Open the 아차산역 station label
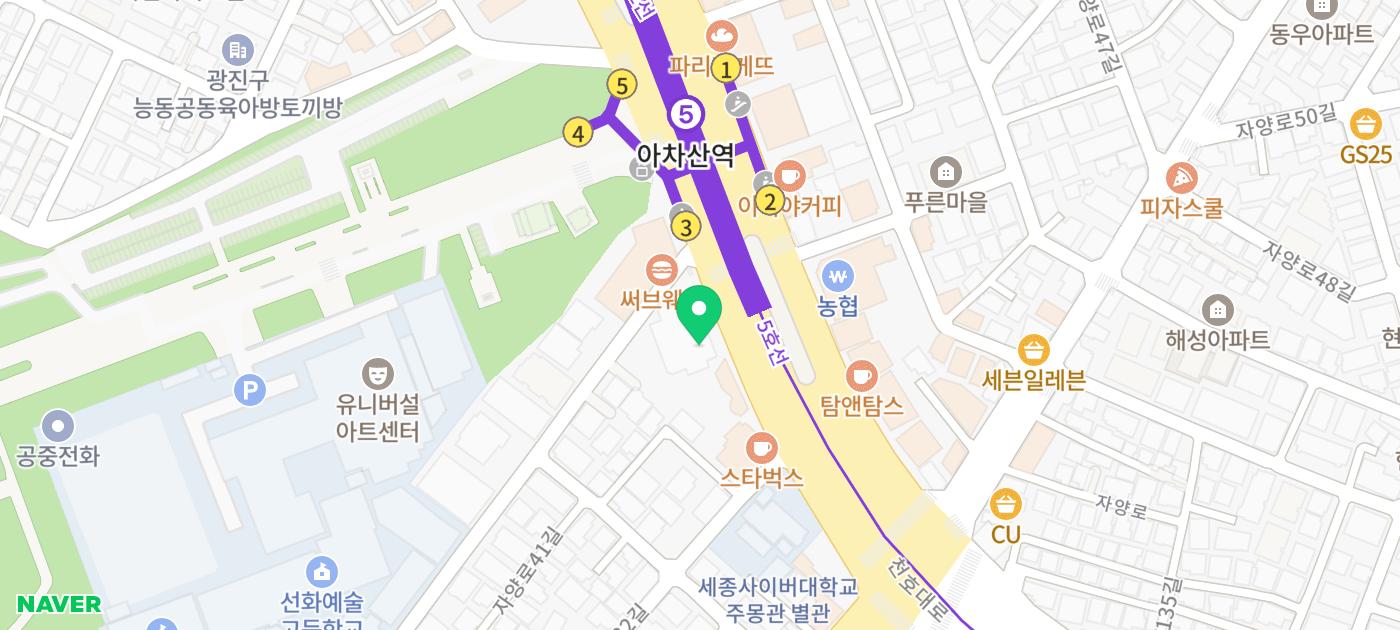1400x630 pixels. (686, 155)
